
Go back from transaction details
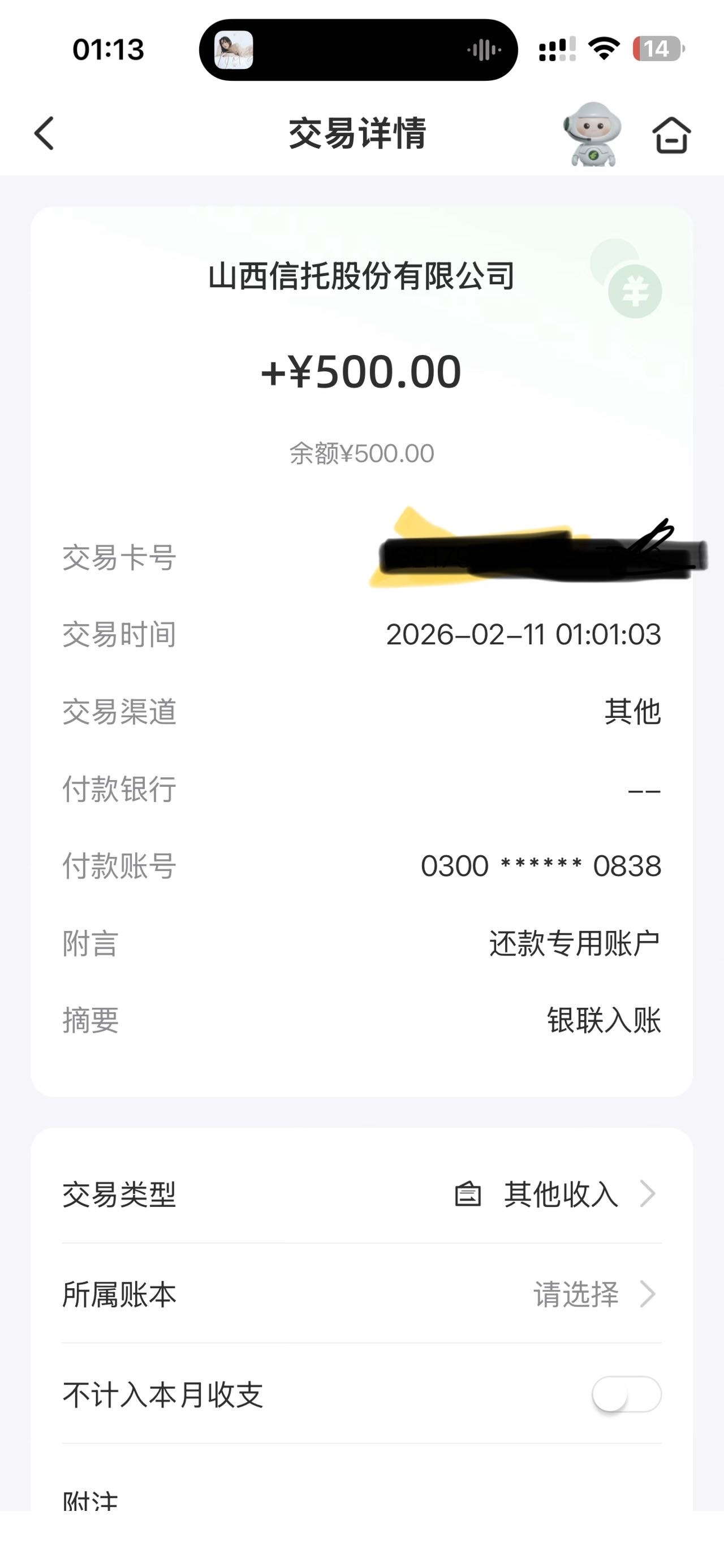44,133
